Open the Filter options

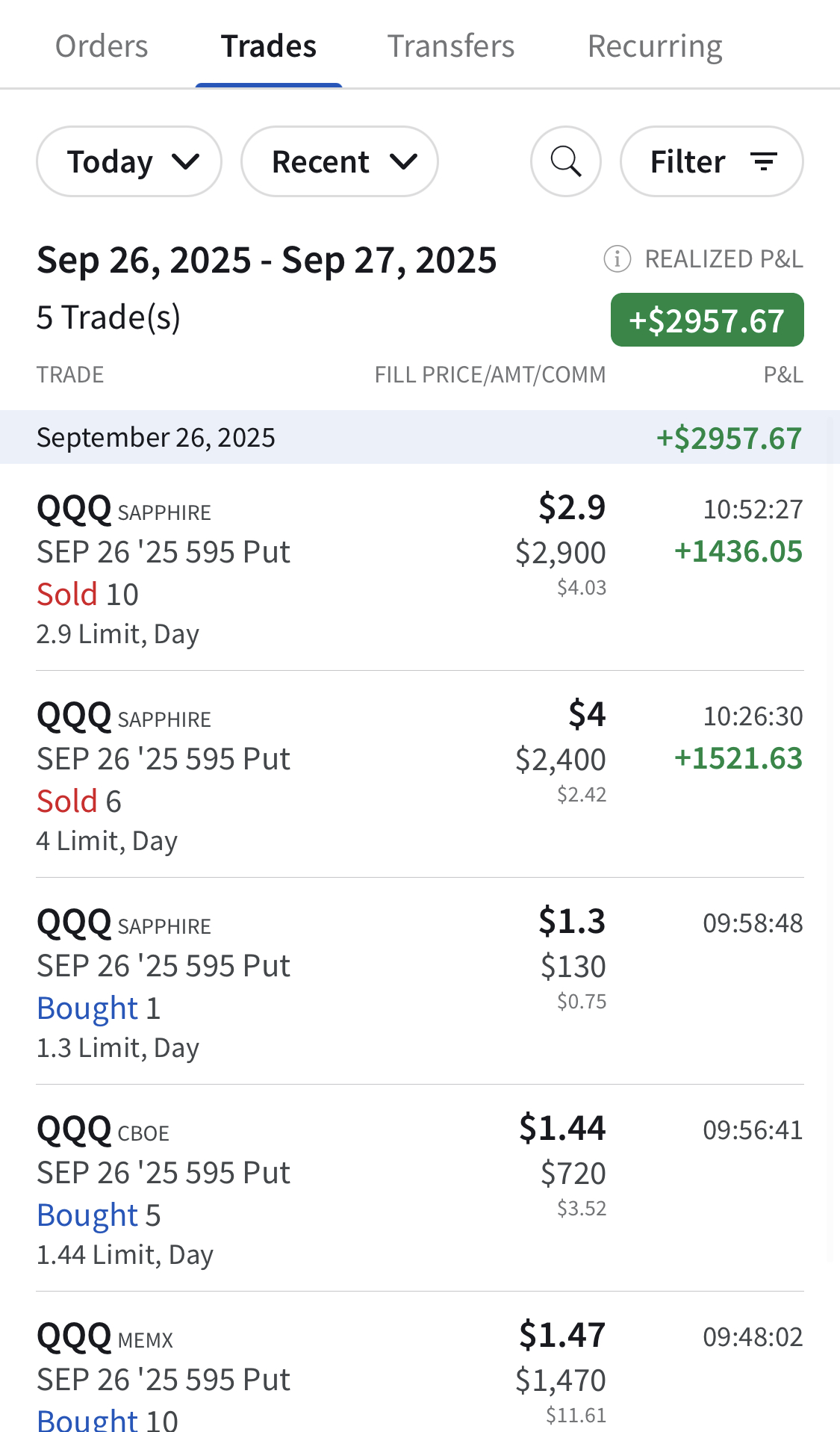[x=712, y=161]
